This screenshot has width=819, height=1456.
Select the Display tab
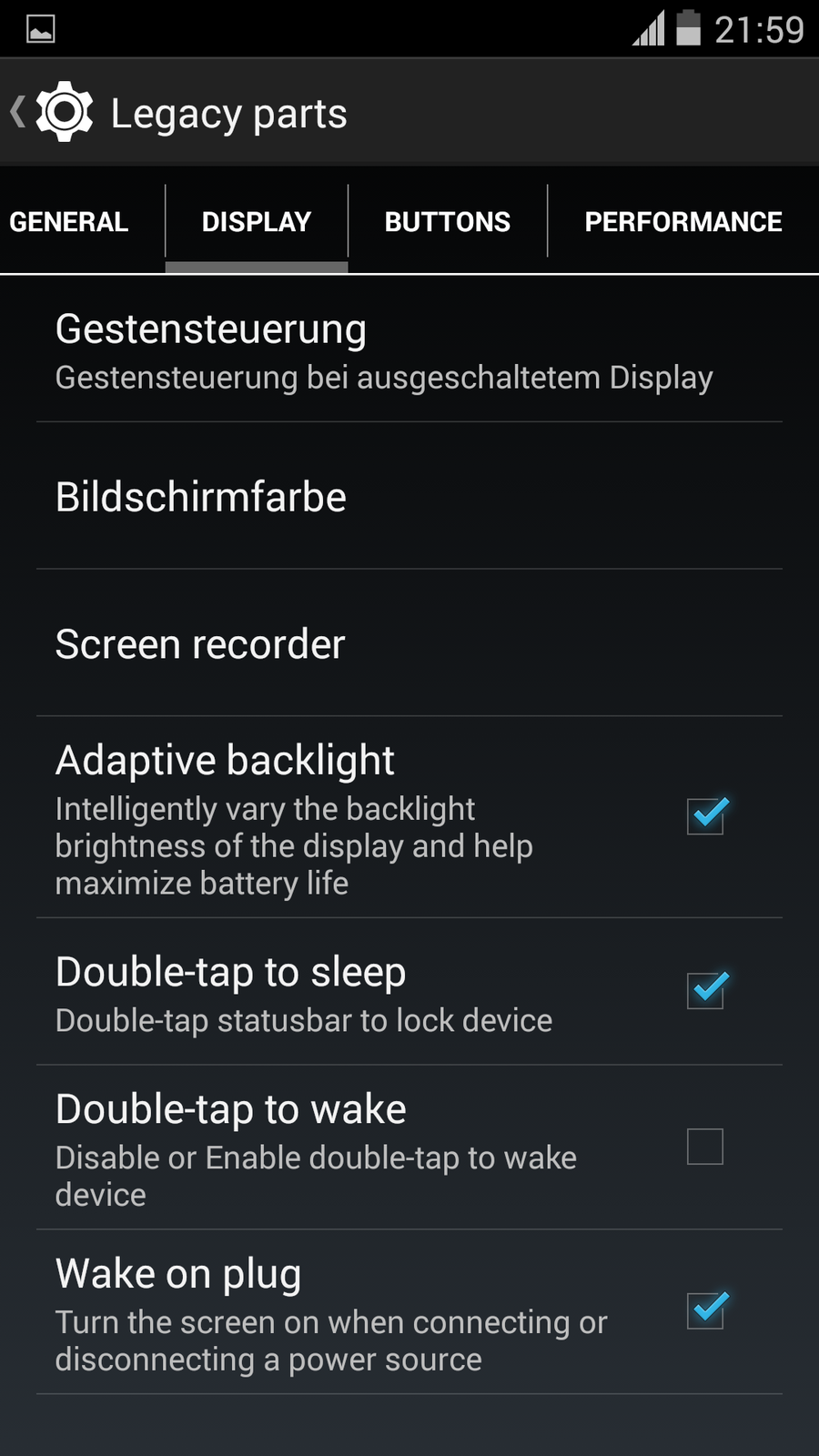click(x=257, y=221)
